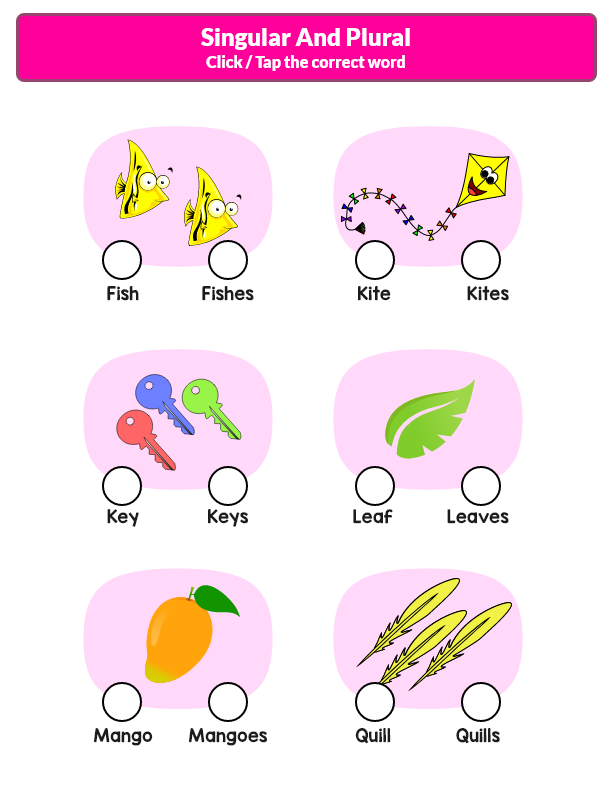Select Quills for the feathers
This screenshot has width=612, height=792.
pos(481,702)
